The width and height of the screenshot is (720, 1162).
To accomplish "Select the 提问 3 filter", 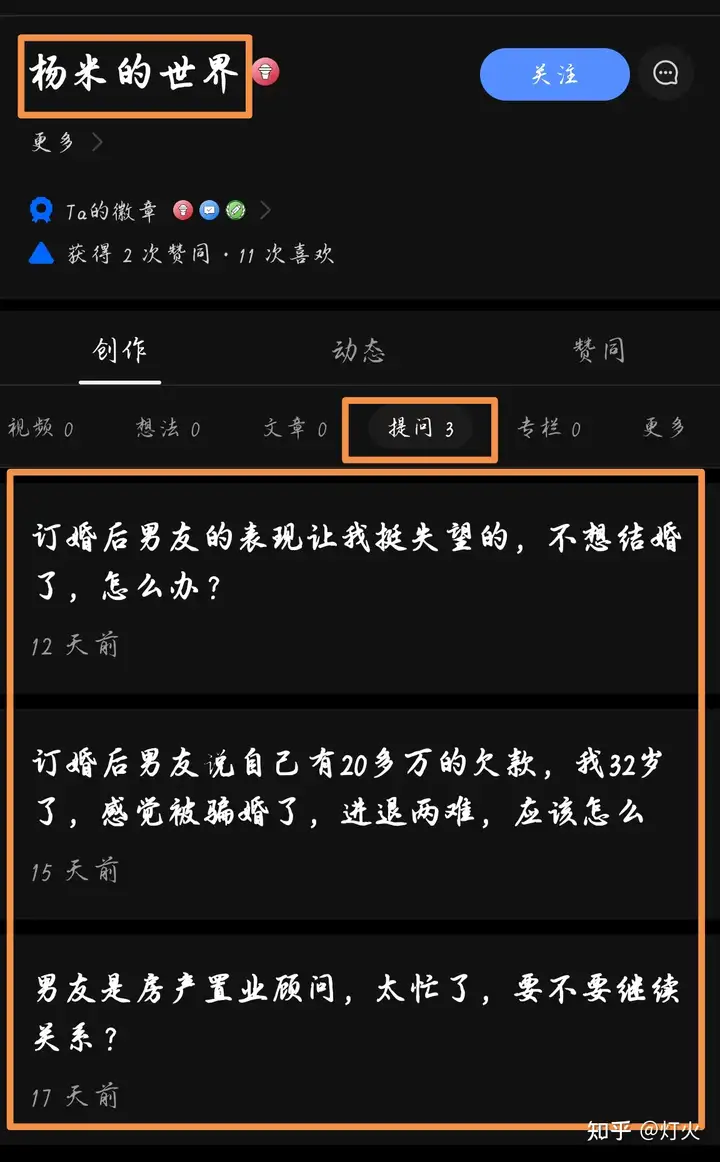I will 420,428.
